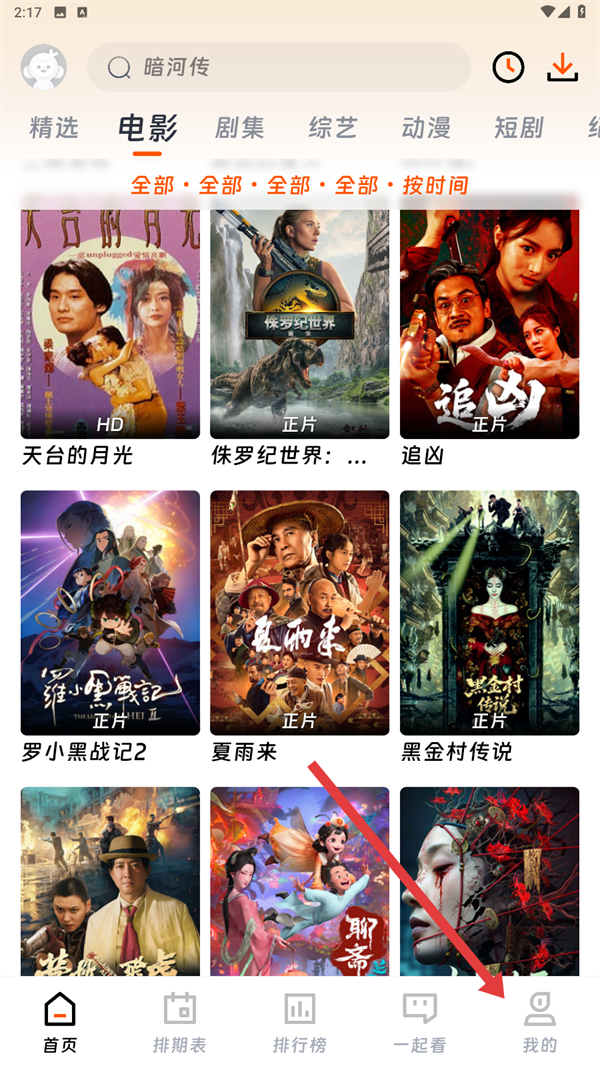Open watch history clock icon
The image size is (600, 1066).
508,67
